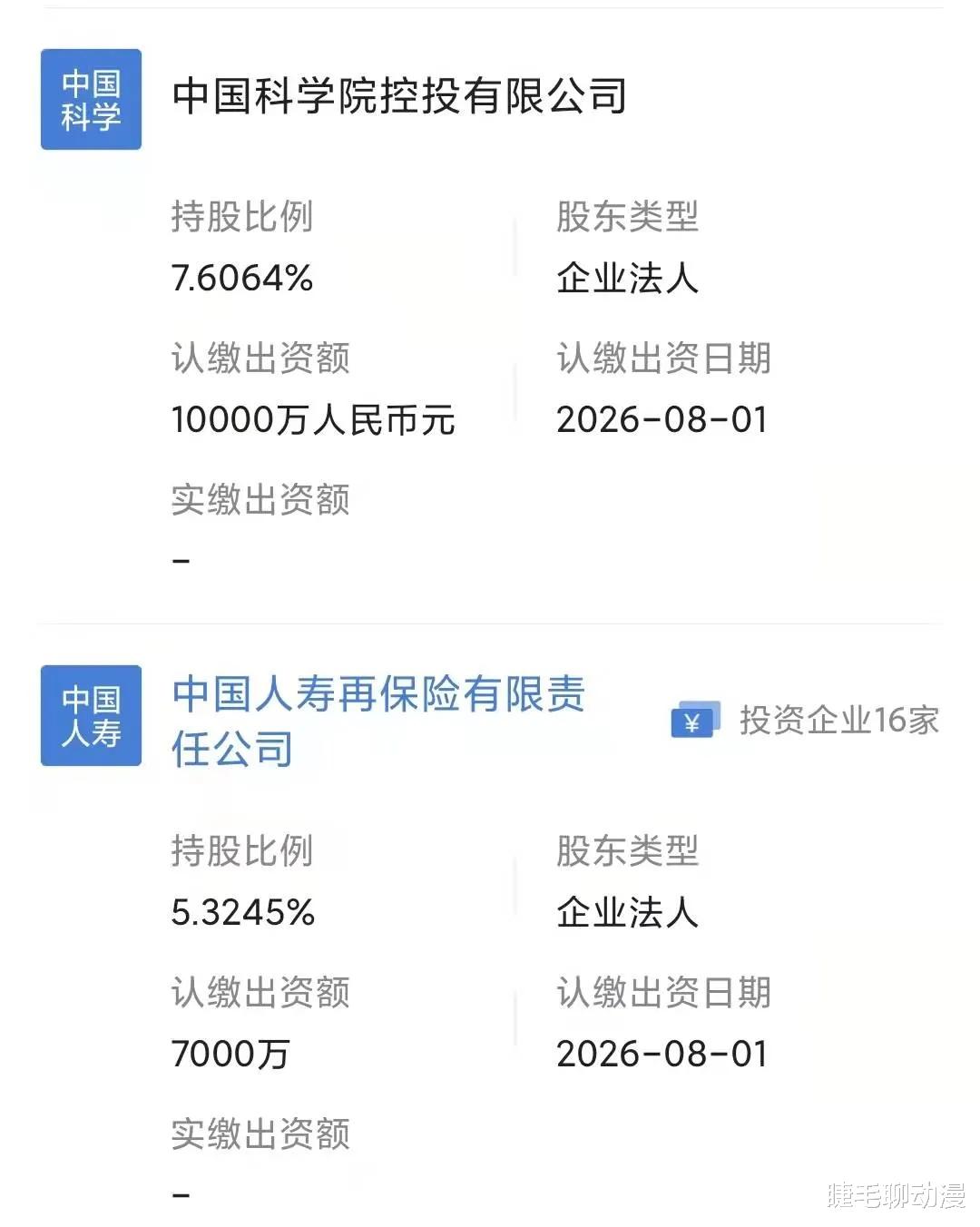This screenshot has height=1227, width=980.
Task: Click the 认缴出资日期 2026-08-01 for 中国人寿
Action: (662, 1055)
